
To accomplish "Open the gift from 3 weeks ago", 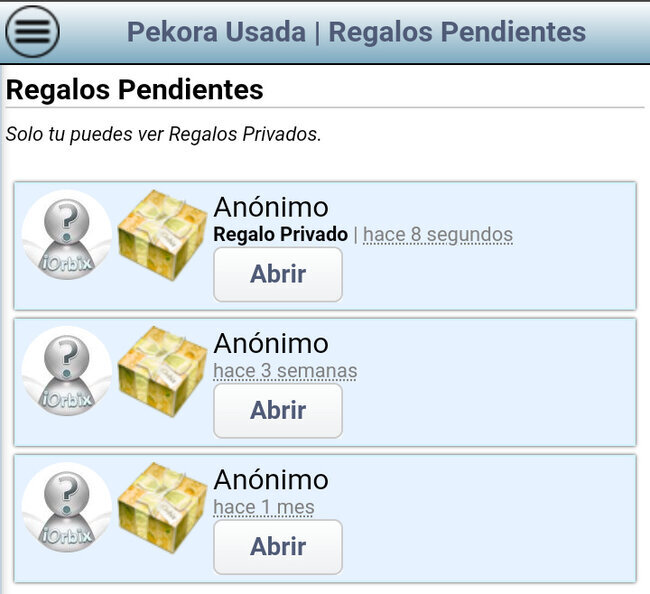I will 278,410.
